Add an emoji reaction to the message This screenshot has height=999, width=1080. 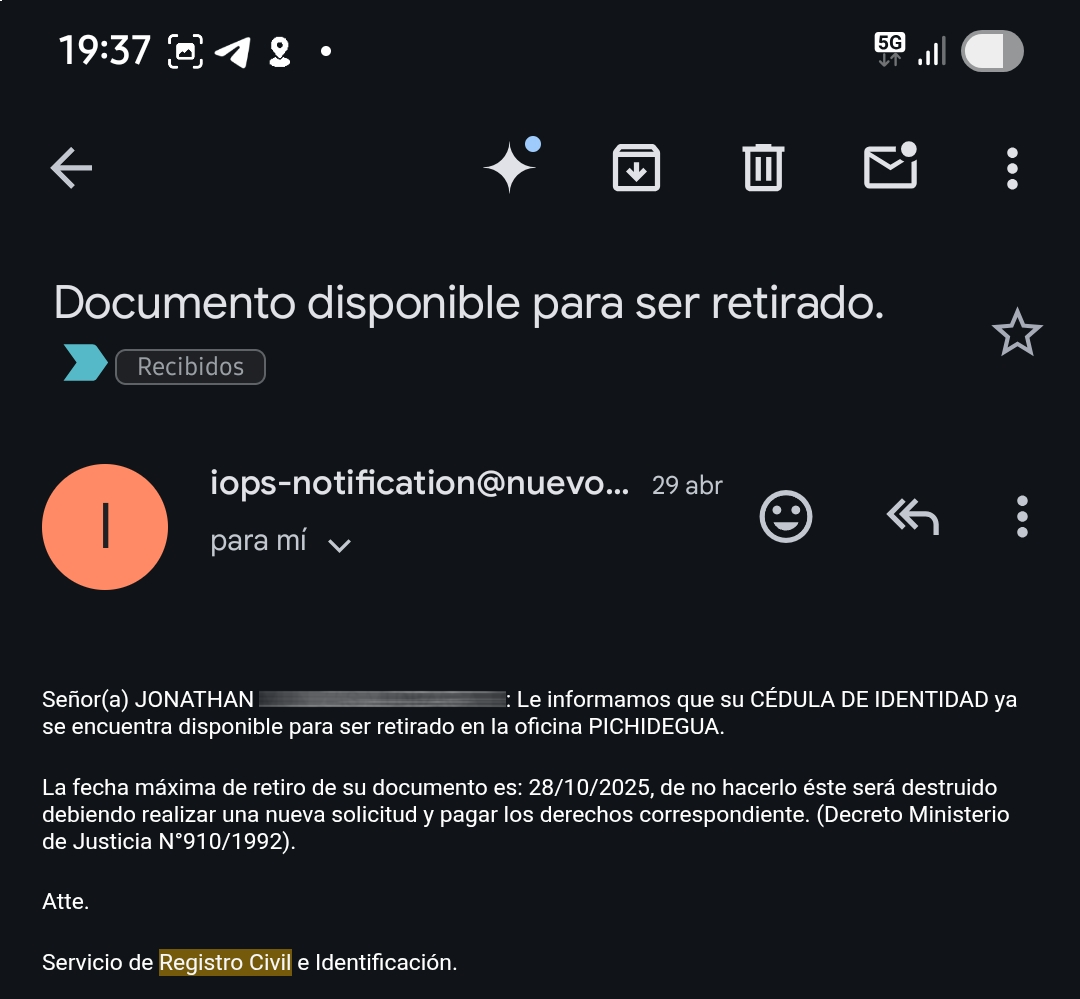coord(786,517)
